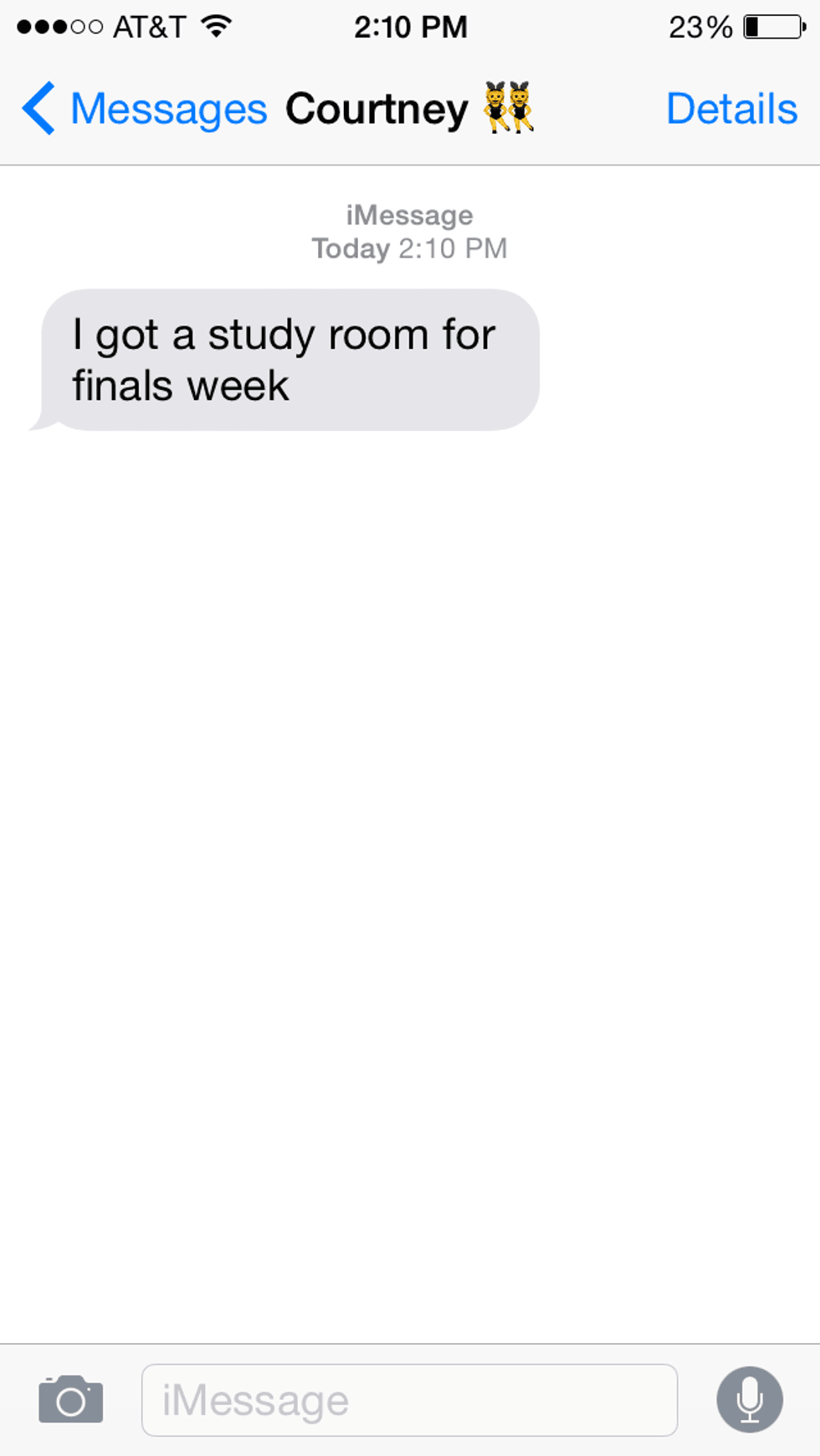Tap the camera icon to attach a photo

click(71, 1400)
